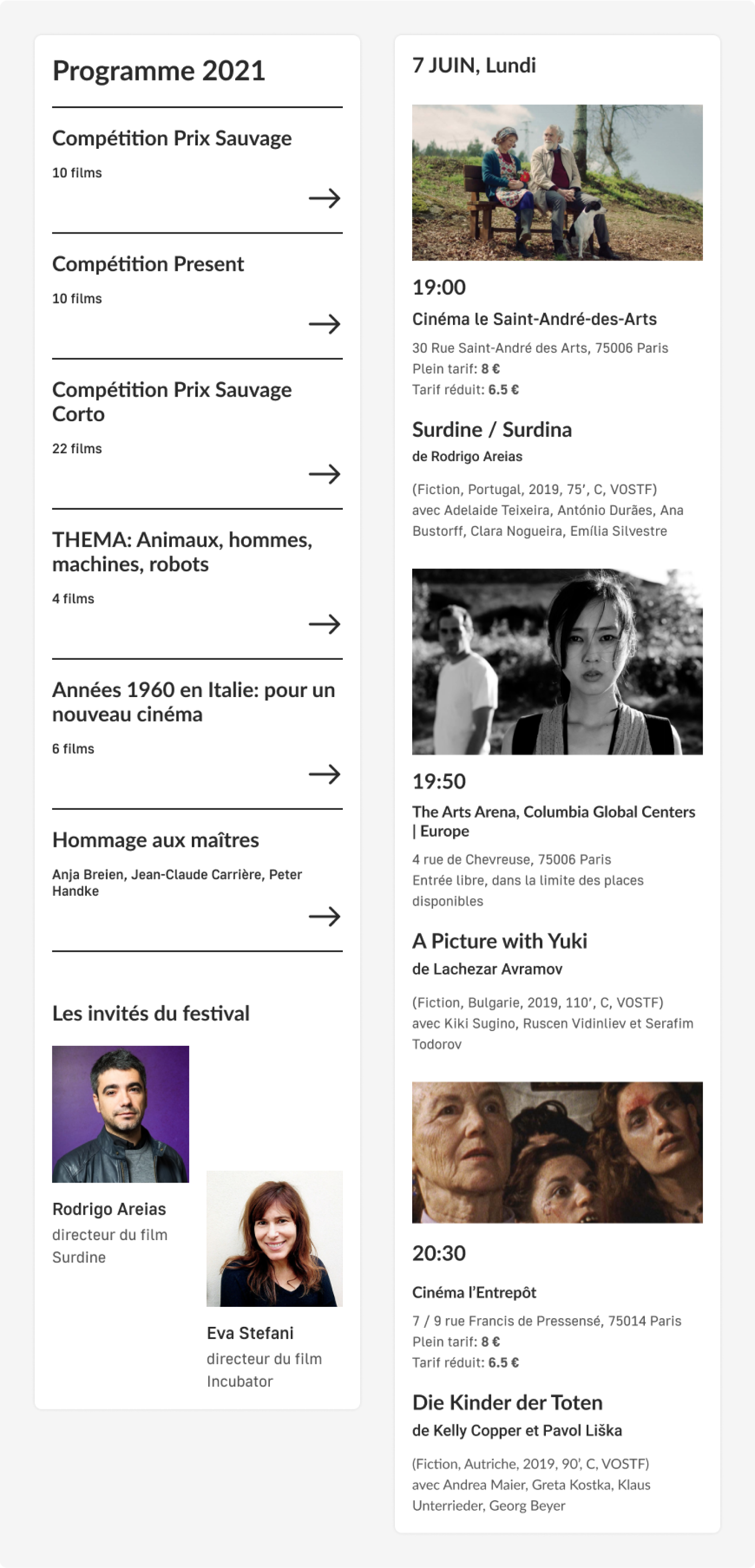The image size is (755, 1568).
Task: Open the Die Kinder der Toten film image
Action: 557,1152
